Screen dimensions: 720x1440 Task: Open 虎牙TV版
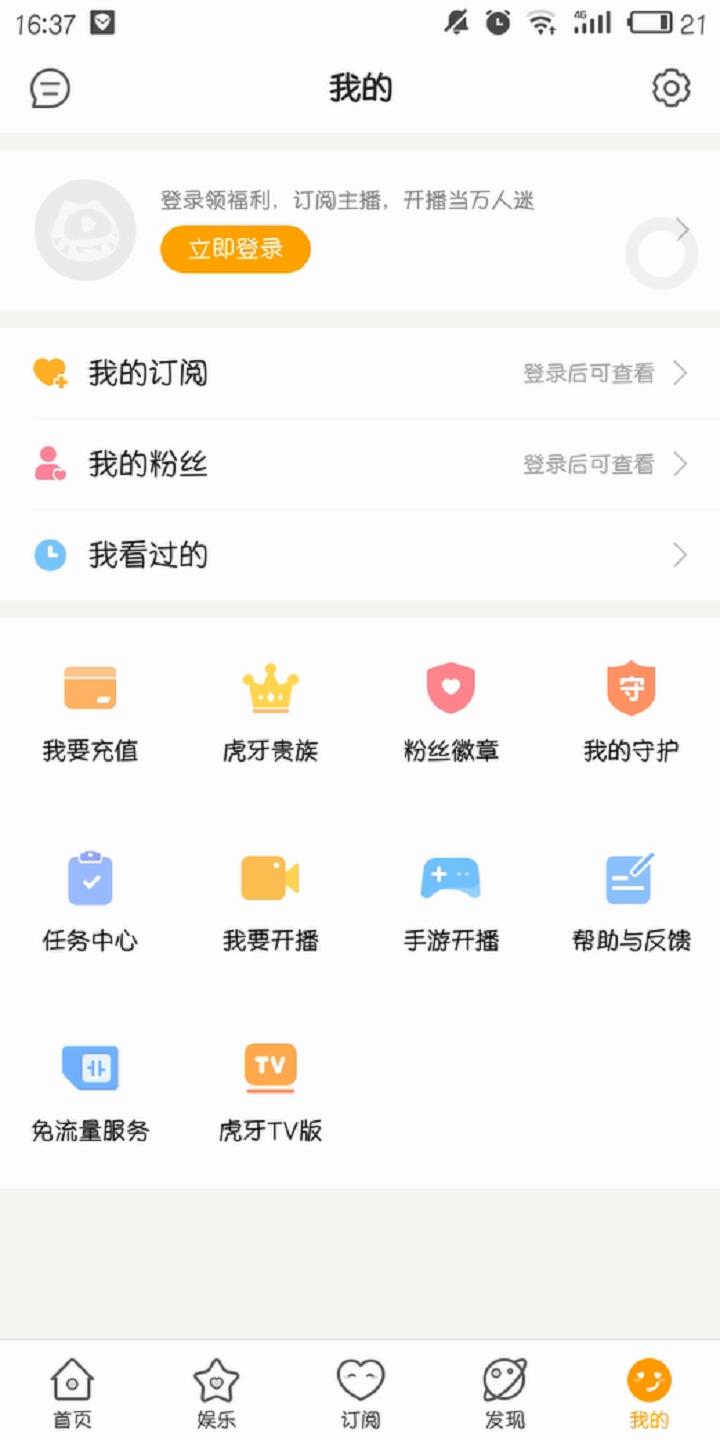270,1092
